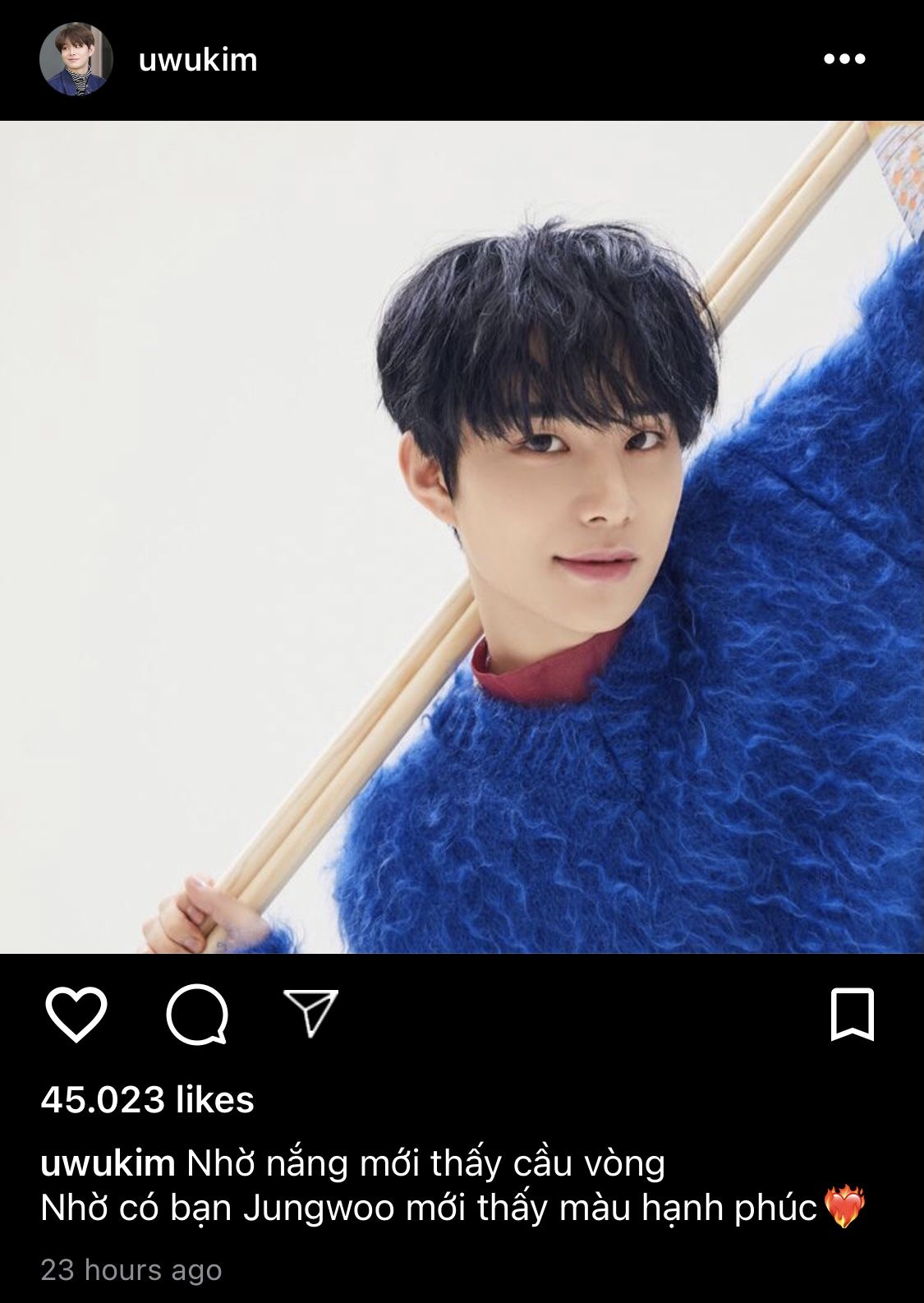
Task: Open the comment bubble icon
Action: click(x=196, y=1015)
